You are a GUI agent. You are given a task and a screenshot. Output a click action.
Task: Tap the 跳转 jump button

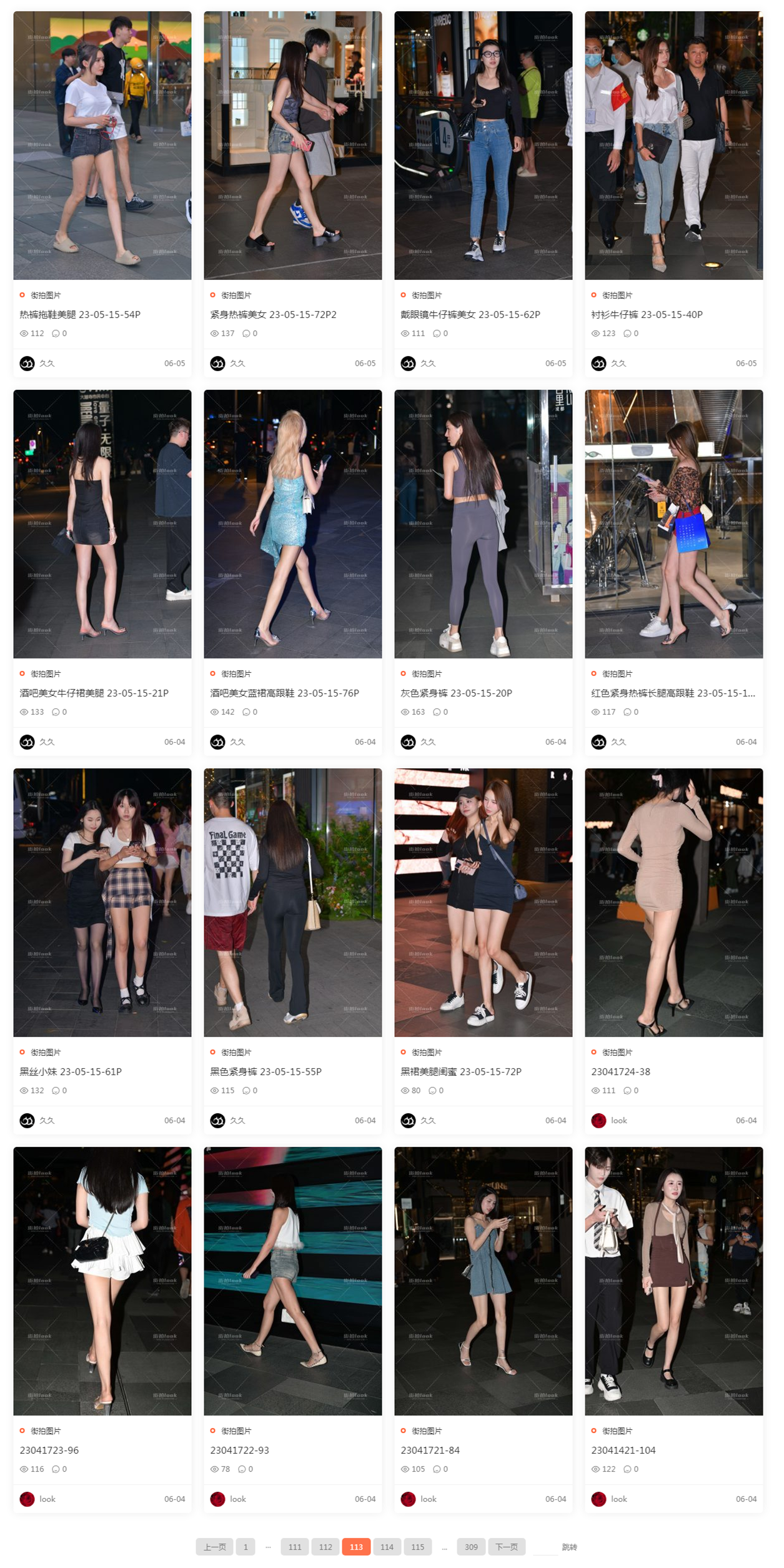pyautogui.click(x=569, y=1547)
